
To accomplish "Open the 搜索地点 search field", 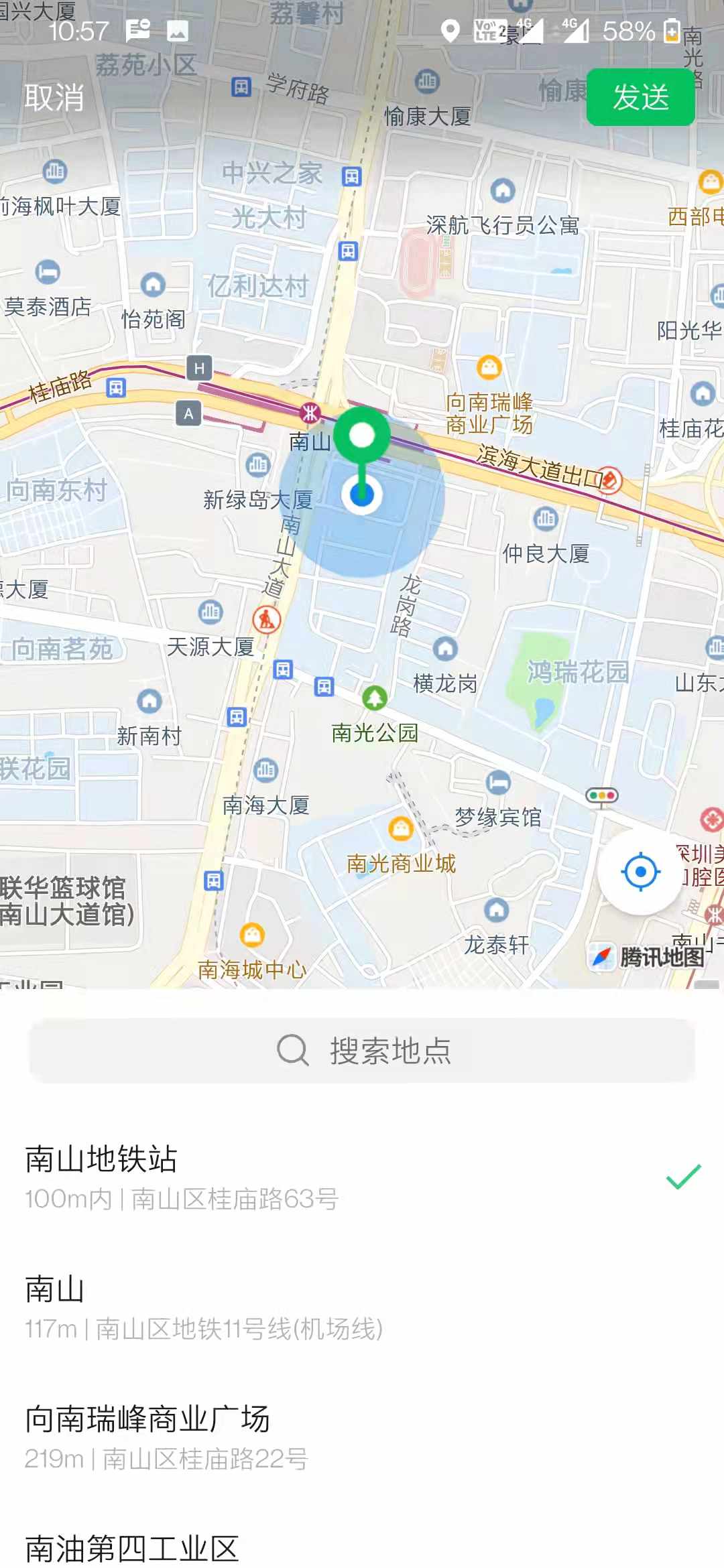I will coord(362,1050).
